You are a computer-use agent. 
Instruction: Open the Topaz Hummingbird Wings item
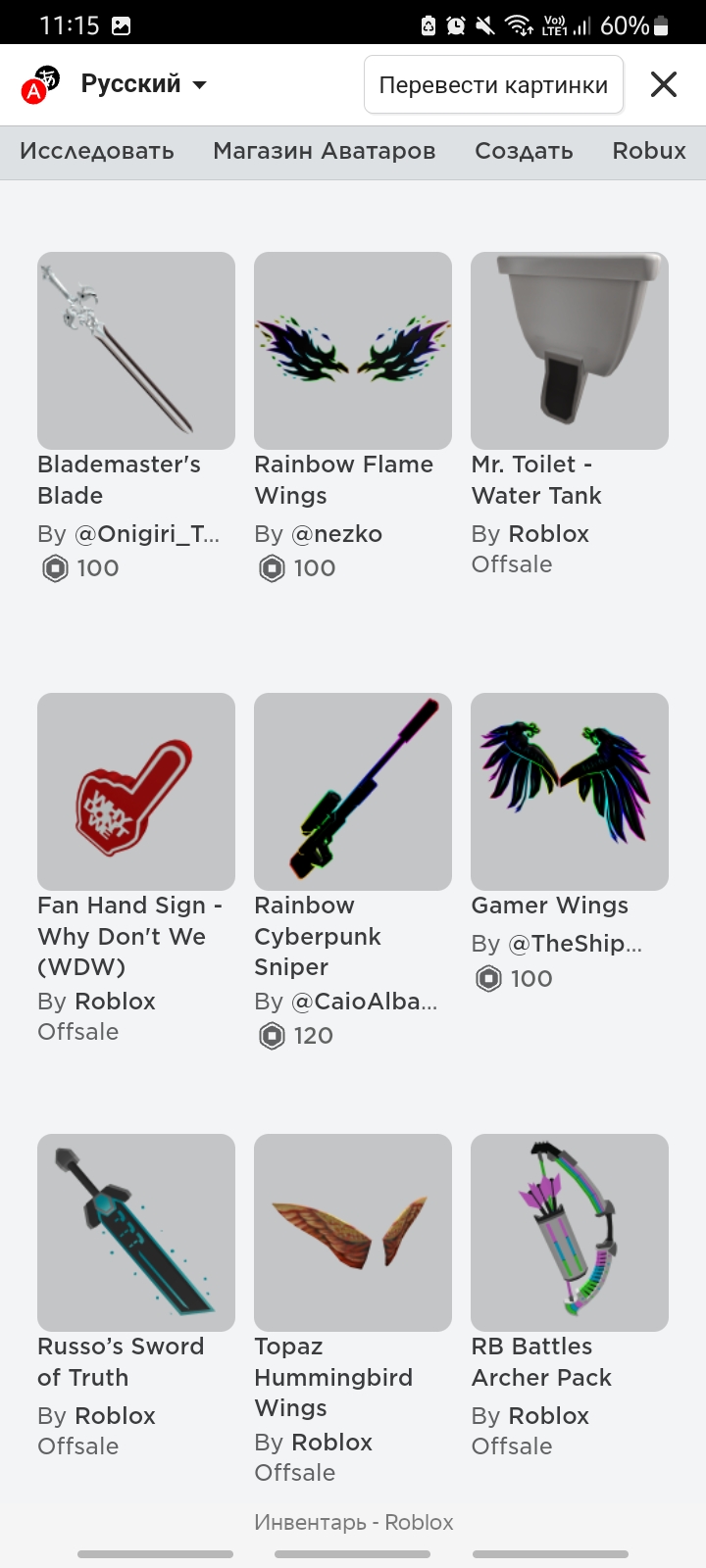[x=353, y=1233]
